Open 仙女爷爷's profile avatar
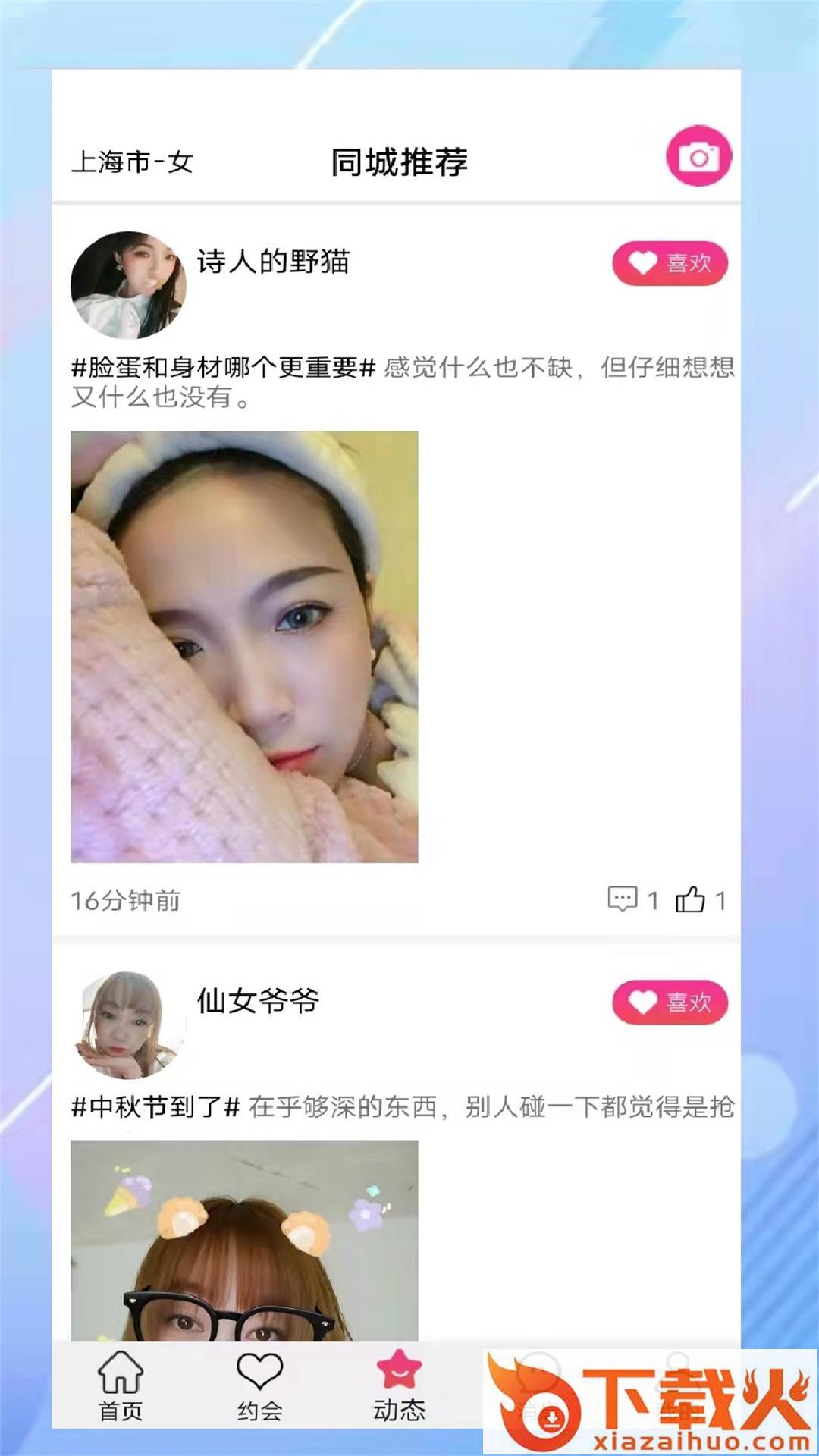Screen dimensions: 819x1456 click(128, 1025)
